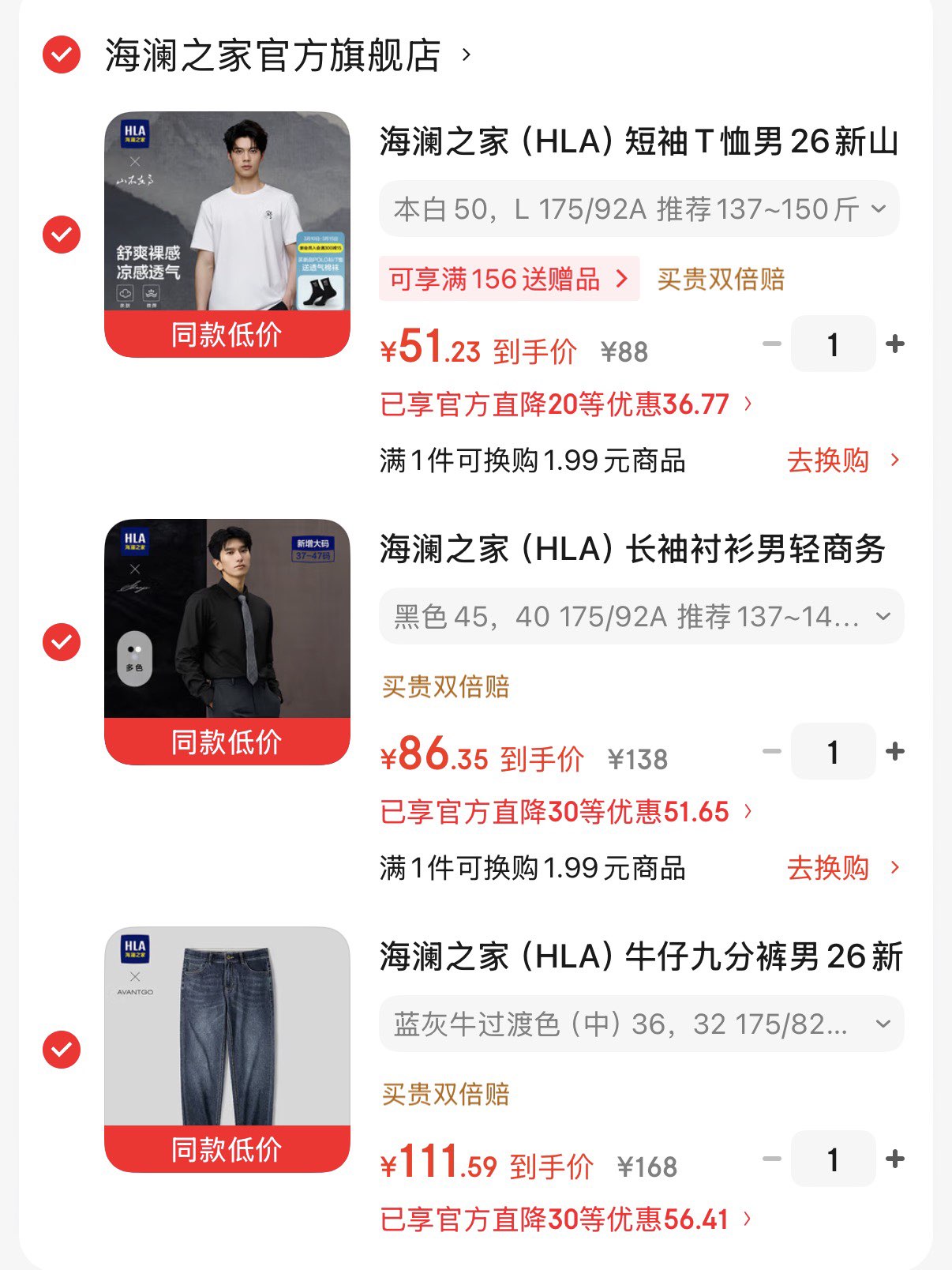Uncheck the 牛仔九分裤 item checkbox
The height and width of the screenshot is (1270, 952).
click(61, 1049)
